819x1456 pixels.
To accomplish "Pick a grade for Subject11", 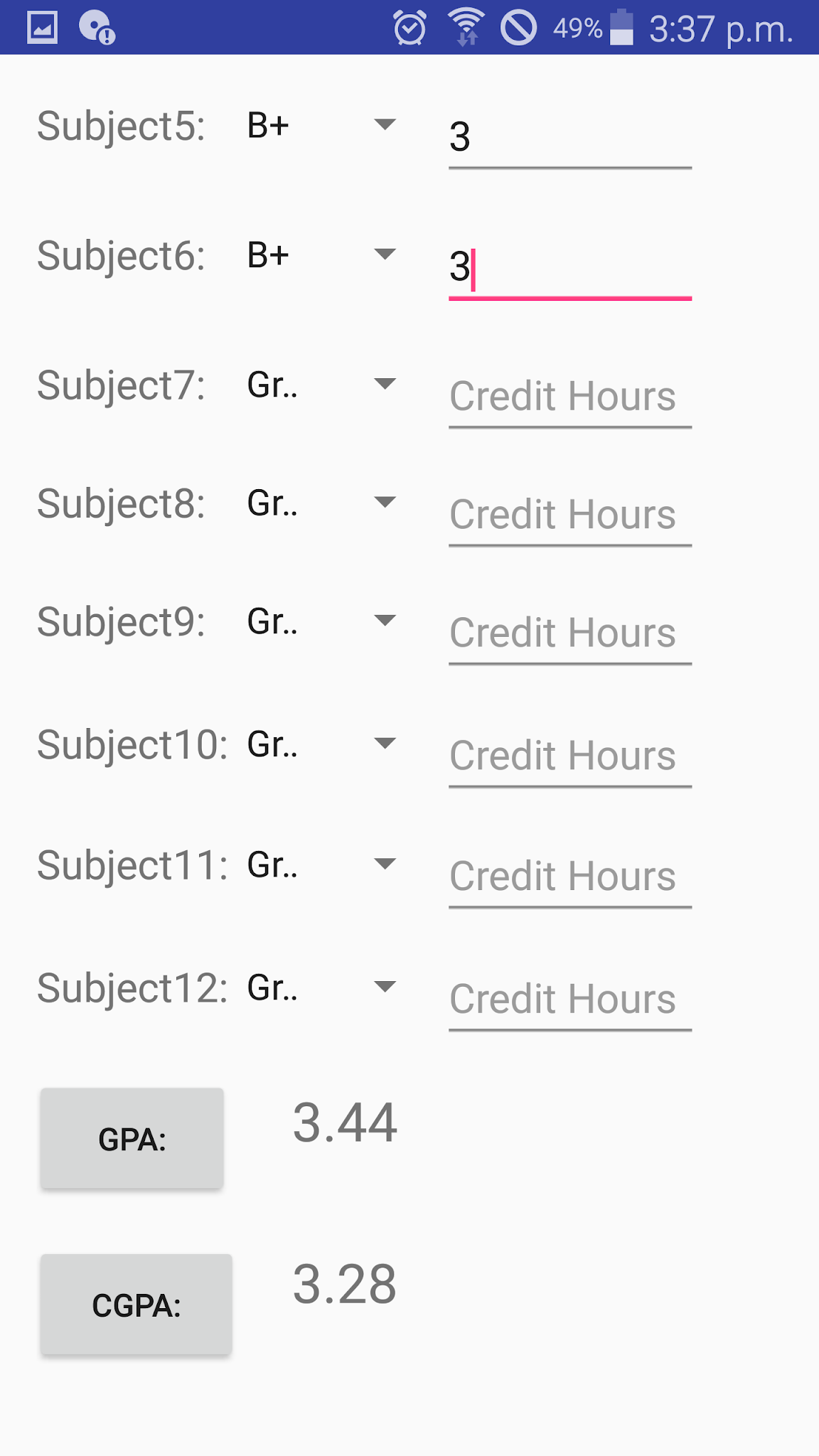I will [x=321, y=865].
